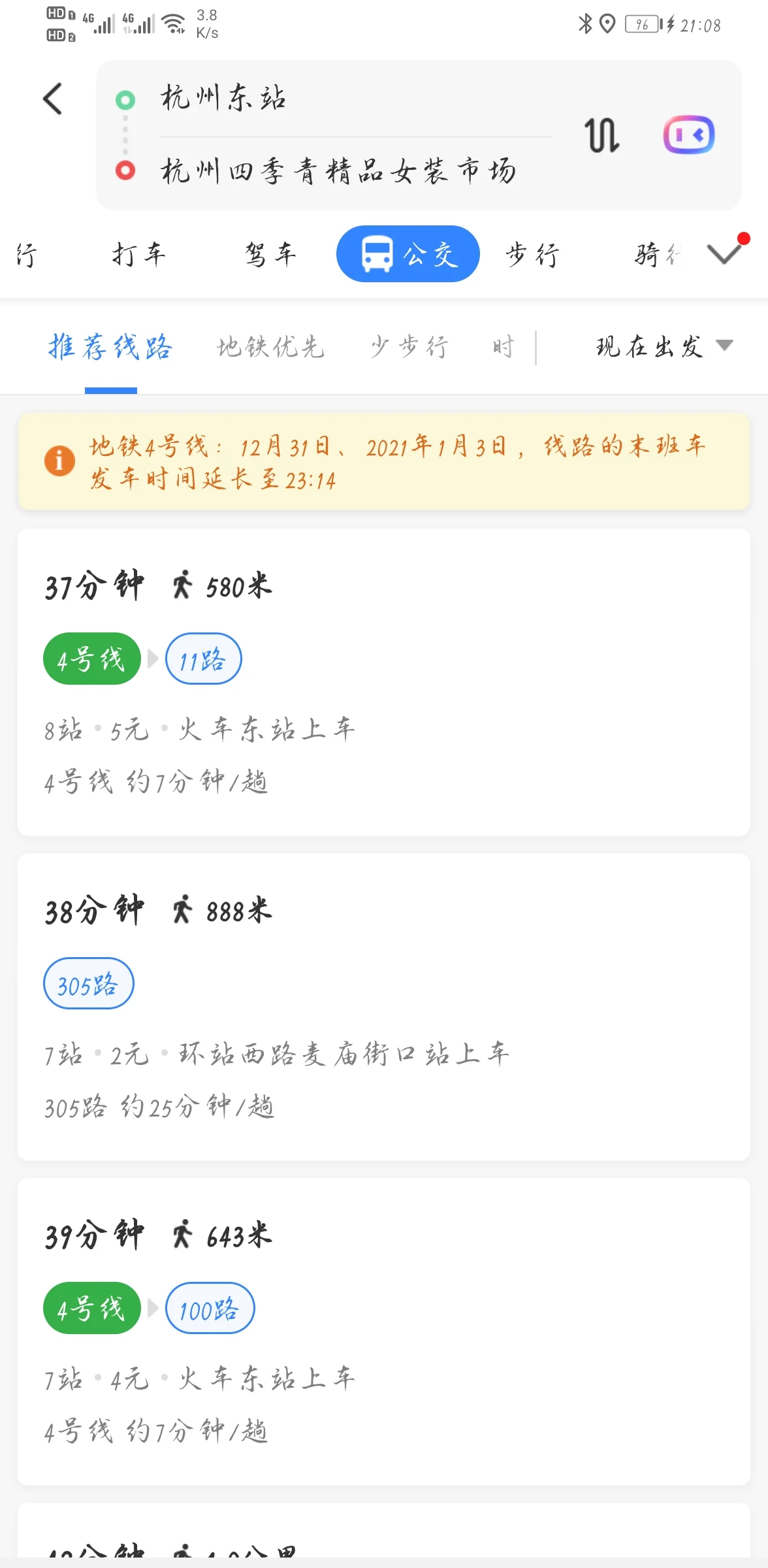Tap the green 4号线 metro badge
Viewport: 768px width, 1568px height.
click(x=91, y=659)
